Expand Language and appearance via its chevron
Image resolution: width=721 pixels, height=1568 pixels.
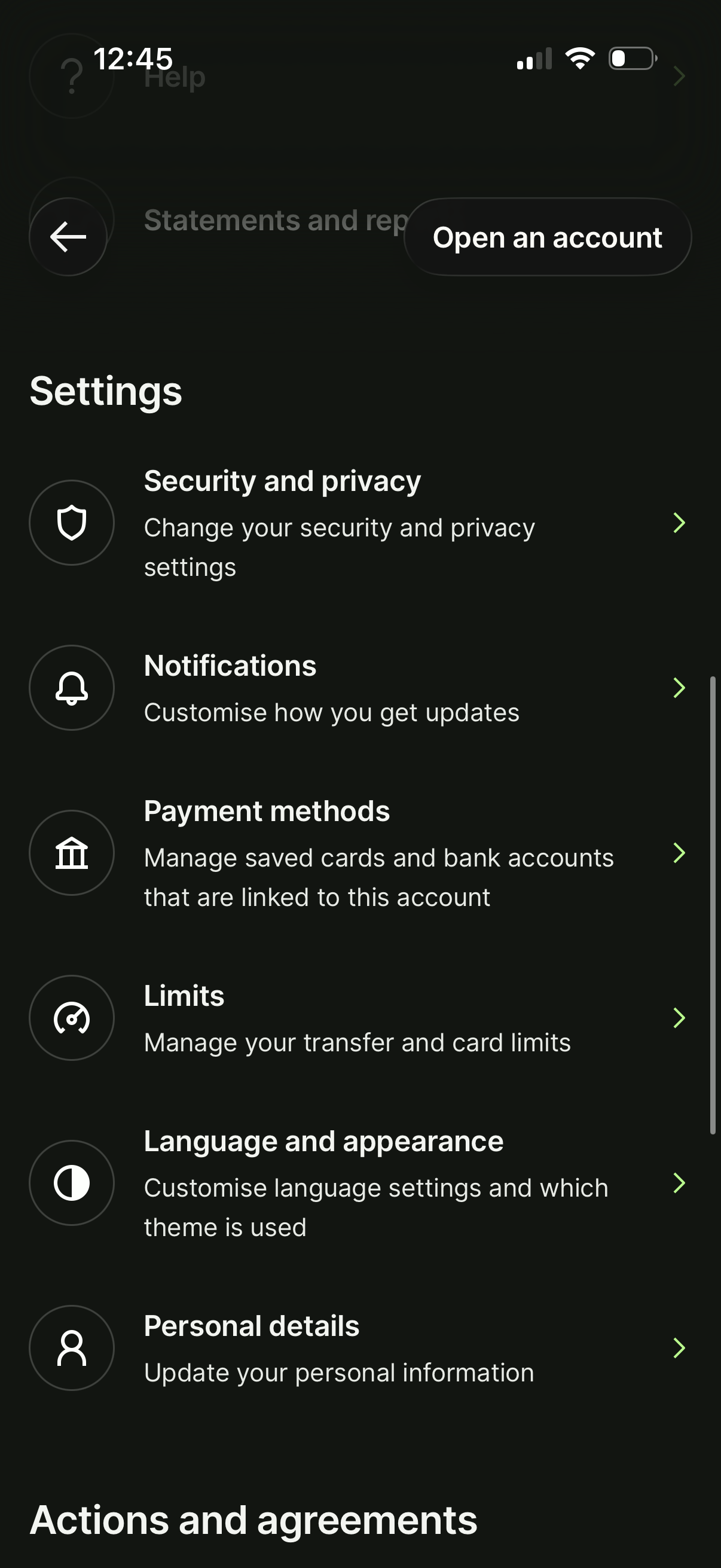point(679,1183)
